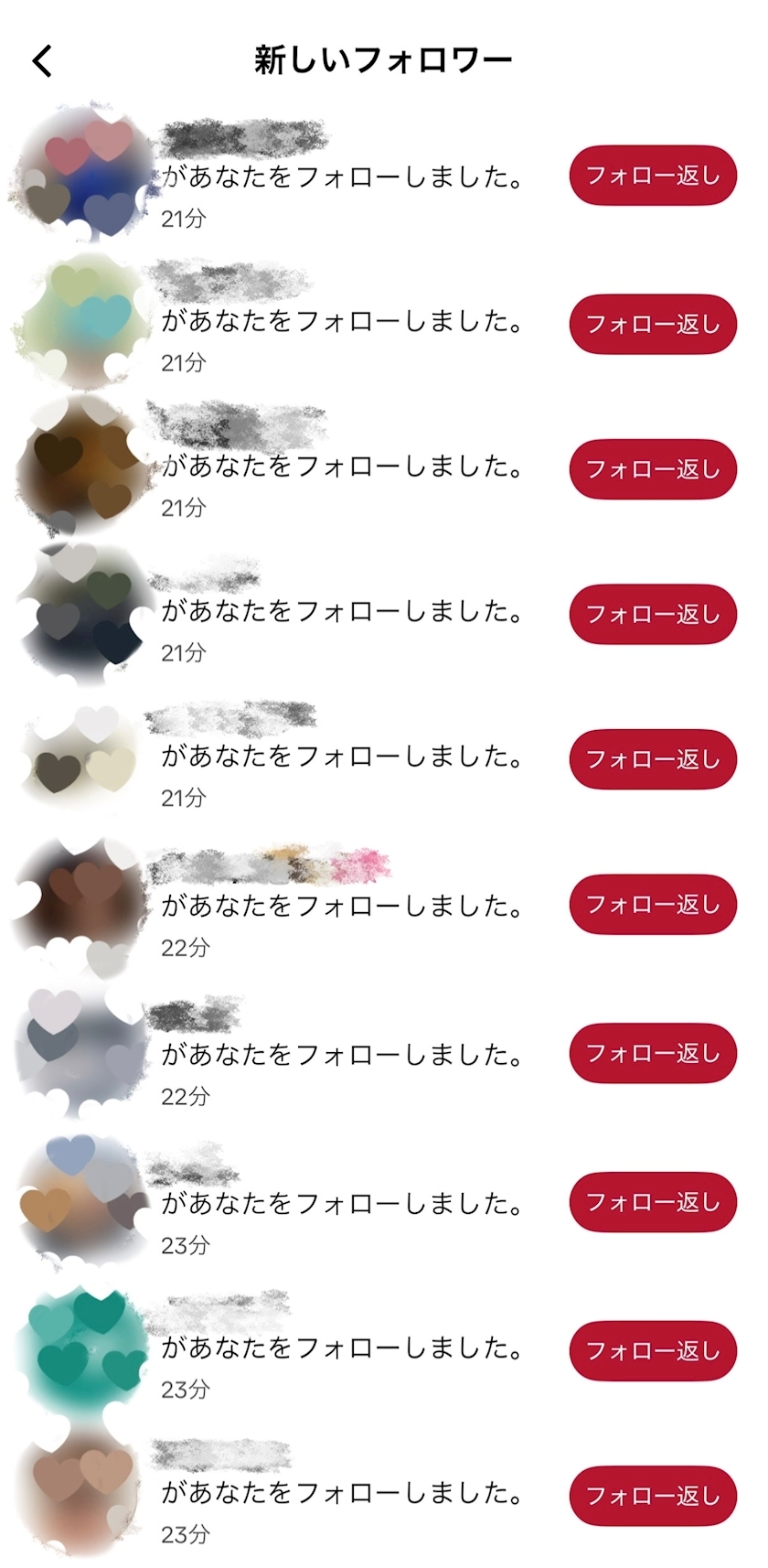Go back using the chevron arrow
The width and height of the screenshot is (768, 1568).
coord(41,59)
